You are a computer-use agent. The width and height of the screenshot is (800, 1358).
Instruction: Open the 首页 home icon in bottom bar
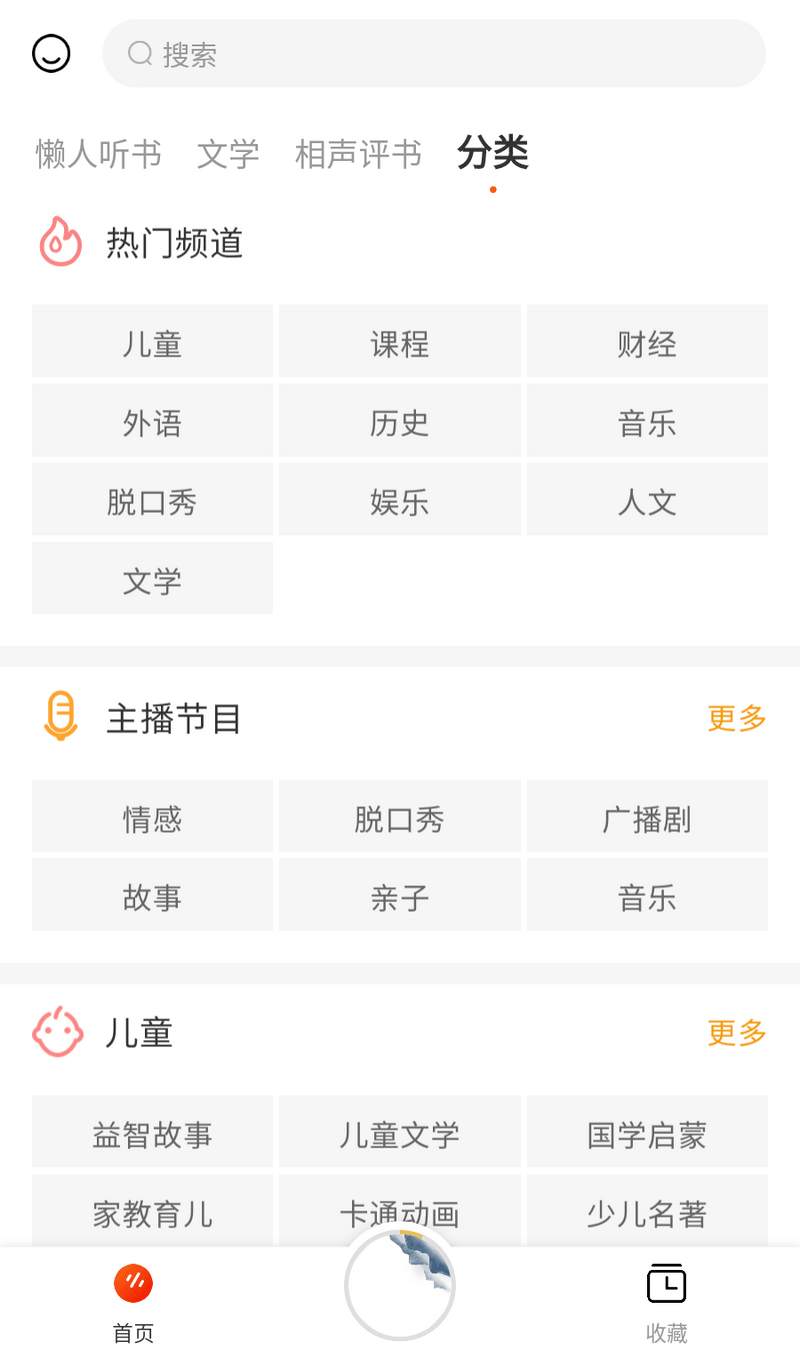coord(133,1281)
